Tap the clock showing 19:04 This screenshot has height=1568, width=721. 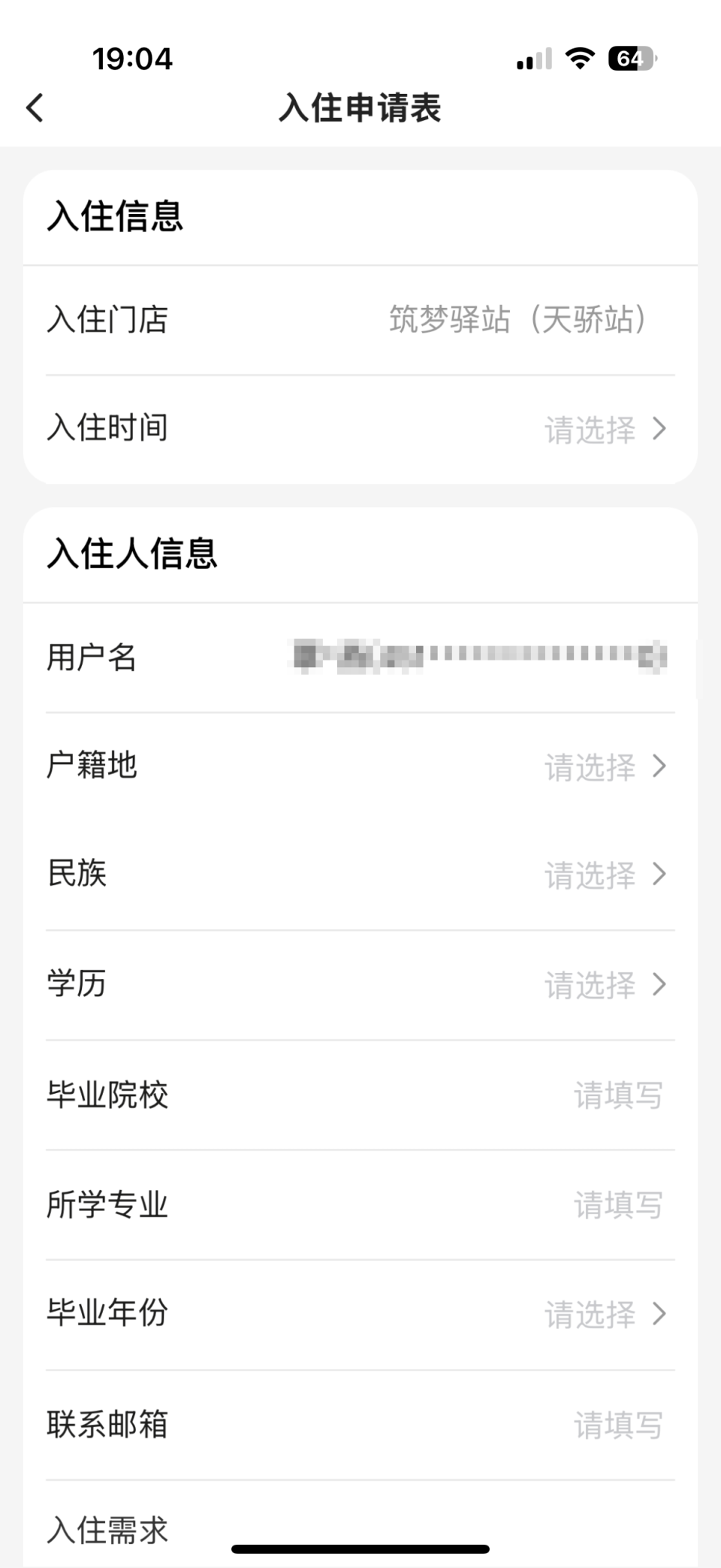pyautogui.click(x=131, y=59)
